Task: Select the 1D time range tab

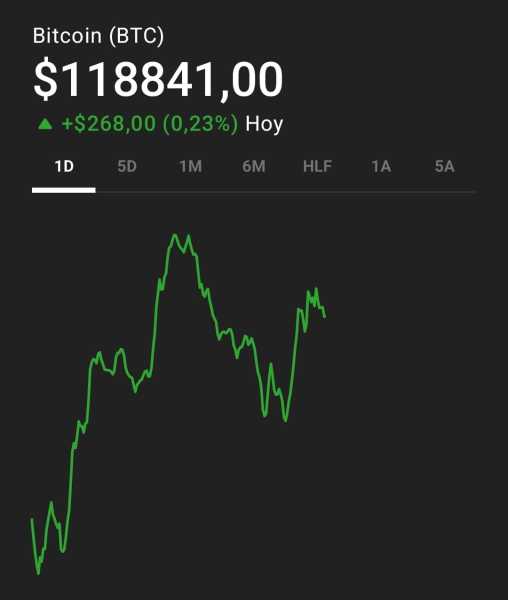Action: click(x=64, y=166)
